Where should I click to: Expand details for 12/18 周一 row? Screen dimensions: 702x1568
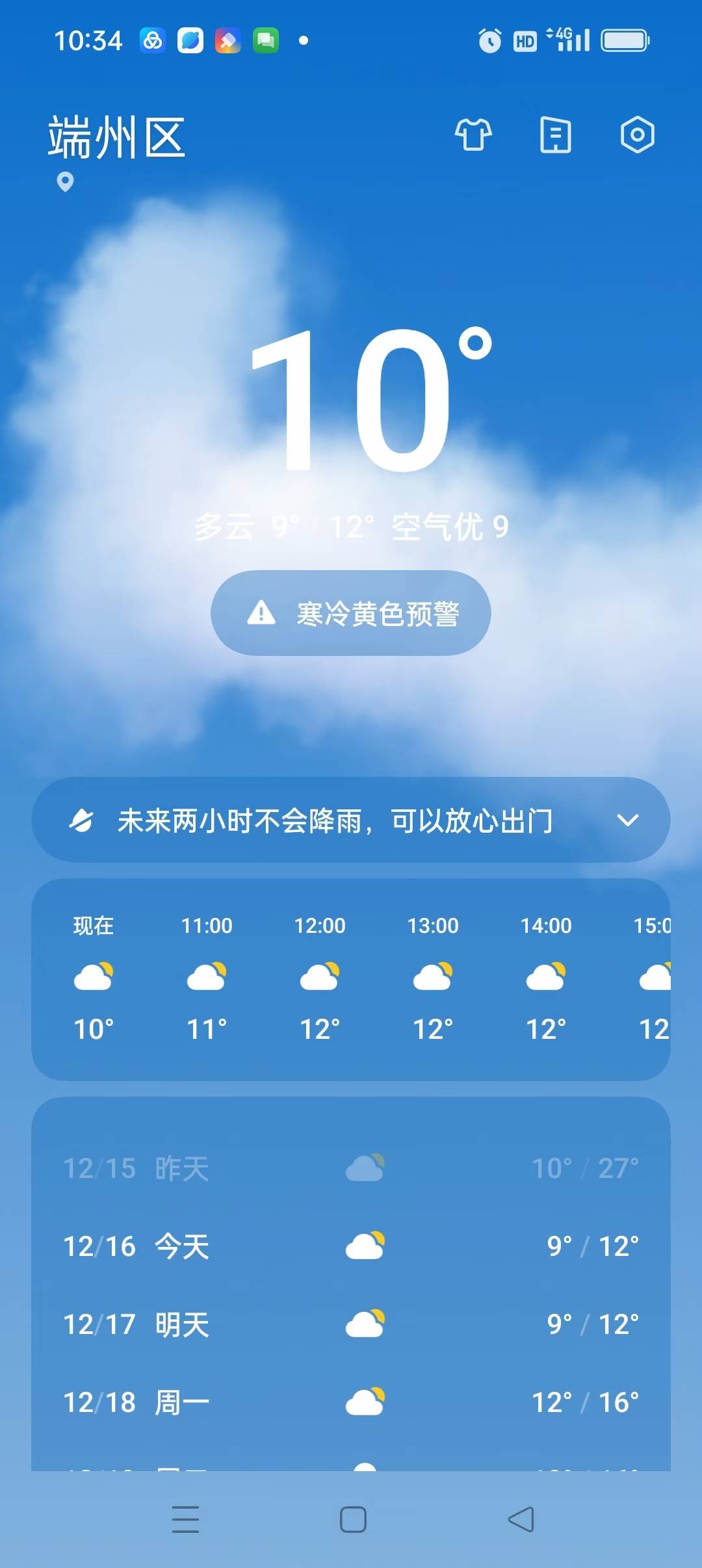351,1402
